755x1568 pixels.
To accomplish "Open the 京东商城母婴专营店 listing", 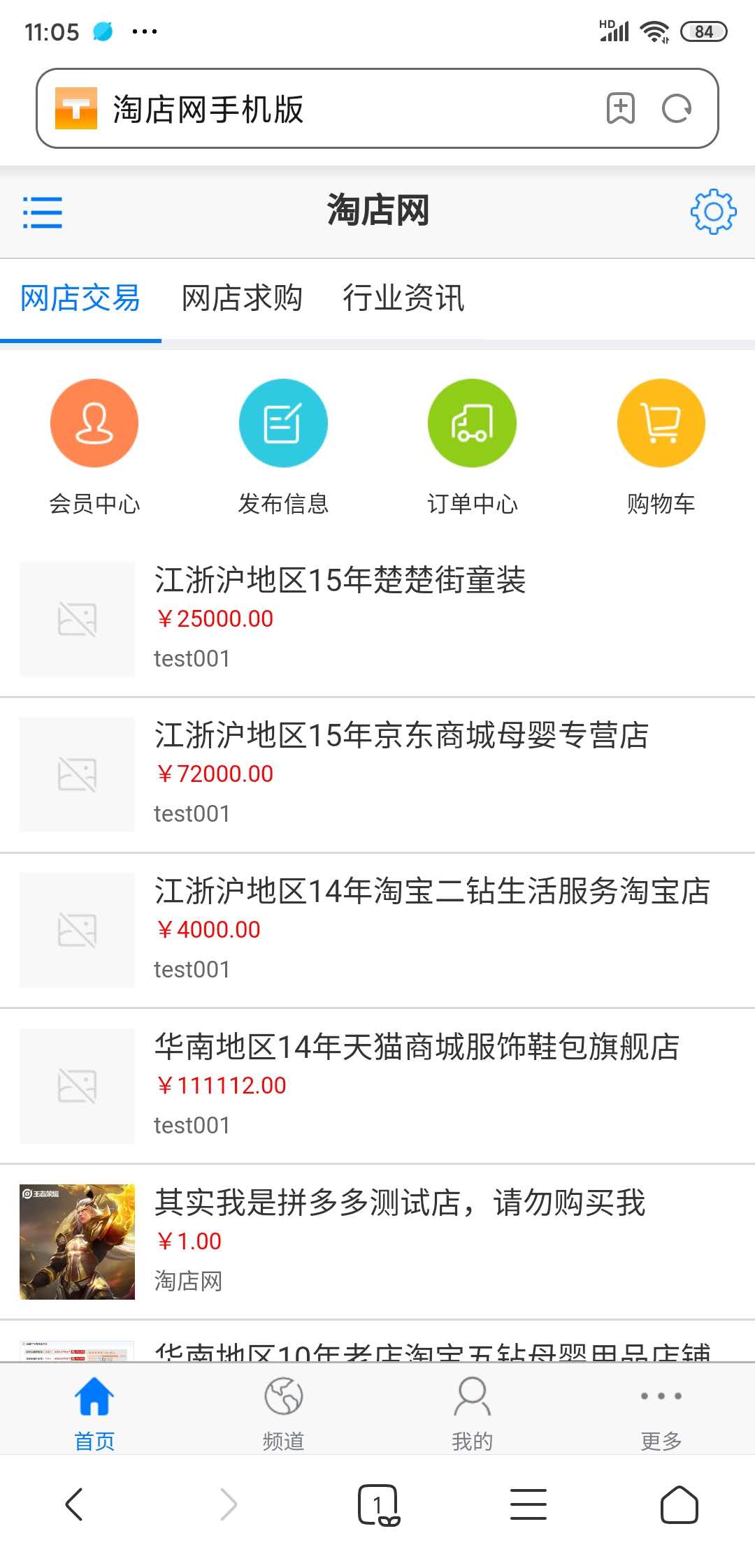I will pos(401,736).
